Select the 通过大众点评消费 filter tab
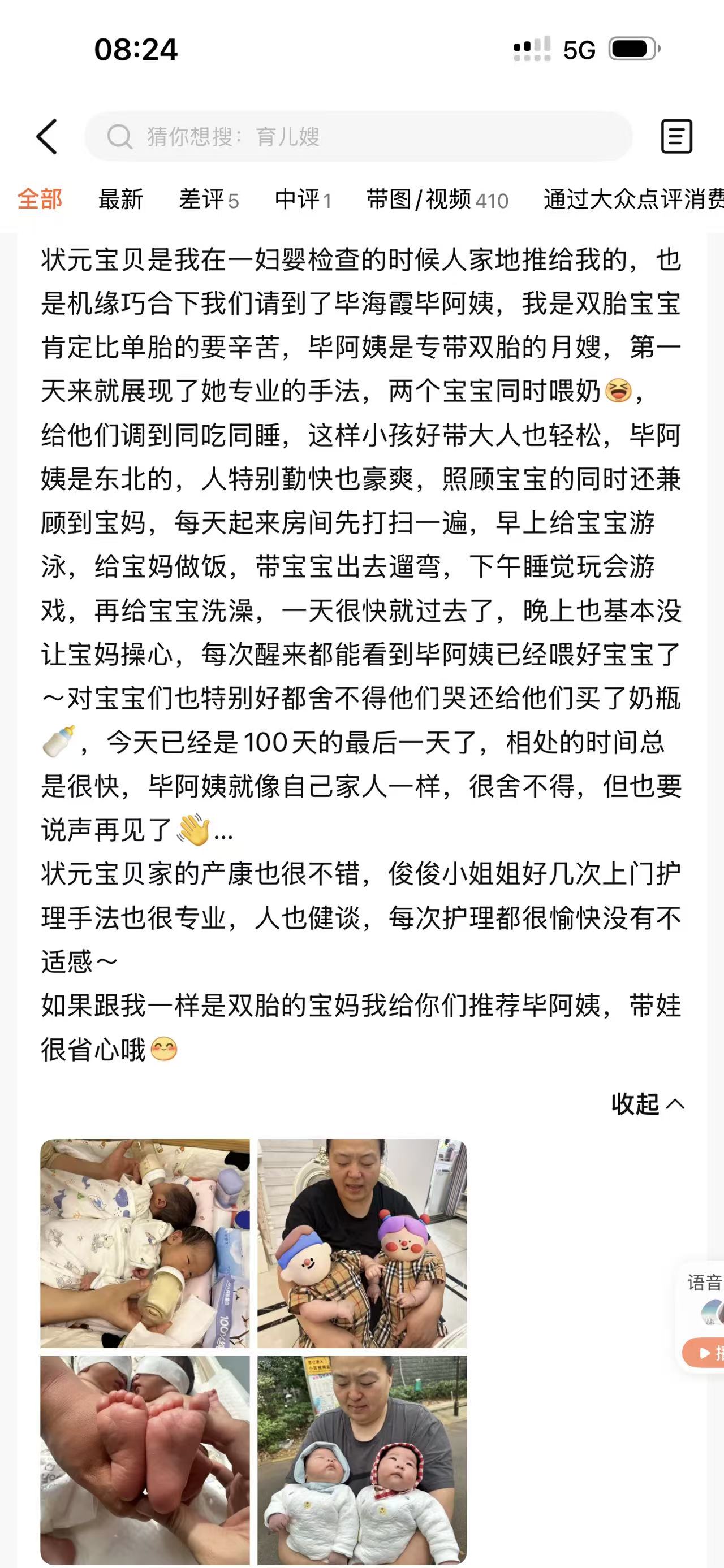 (x=633, y=199)
